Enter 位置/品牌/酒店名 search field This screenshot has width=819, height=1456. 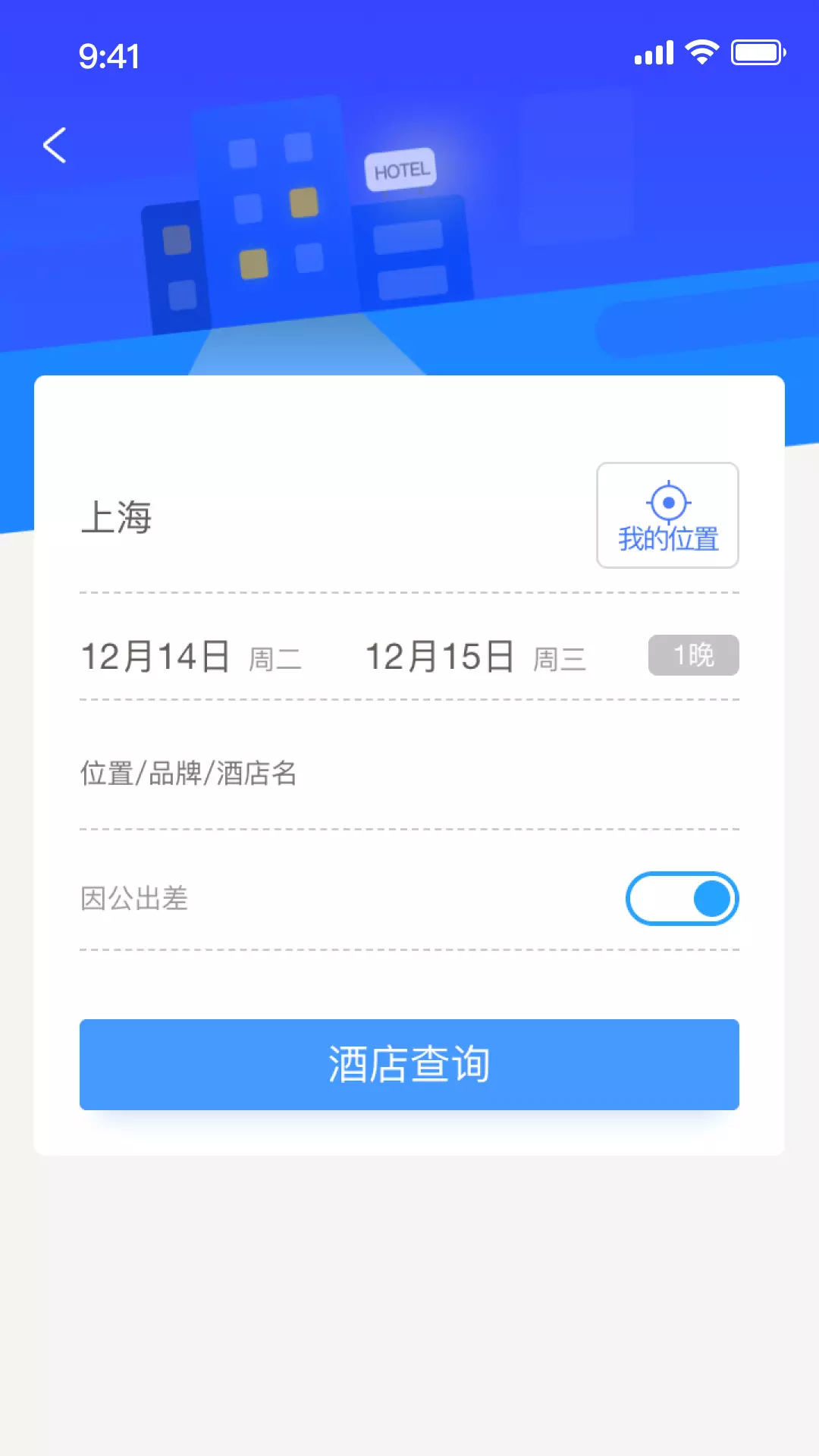pos(409,773)
